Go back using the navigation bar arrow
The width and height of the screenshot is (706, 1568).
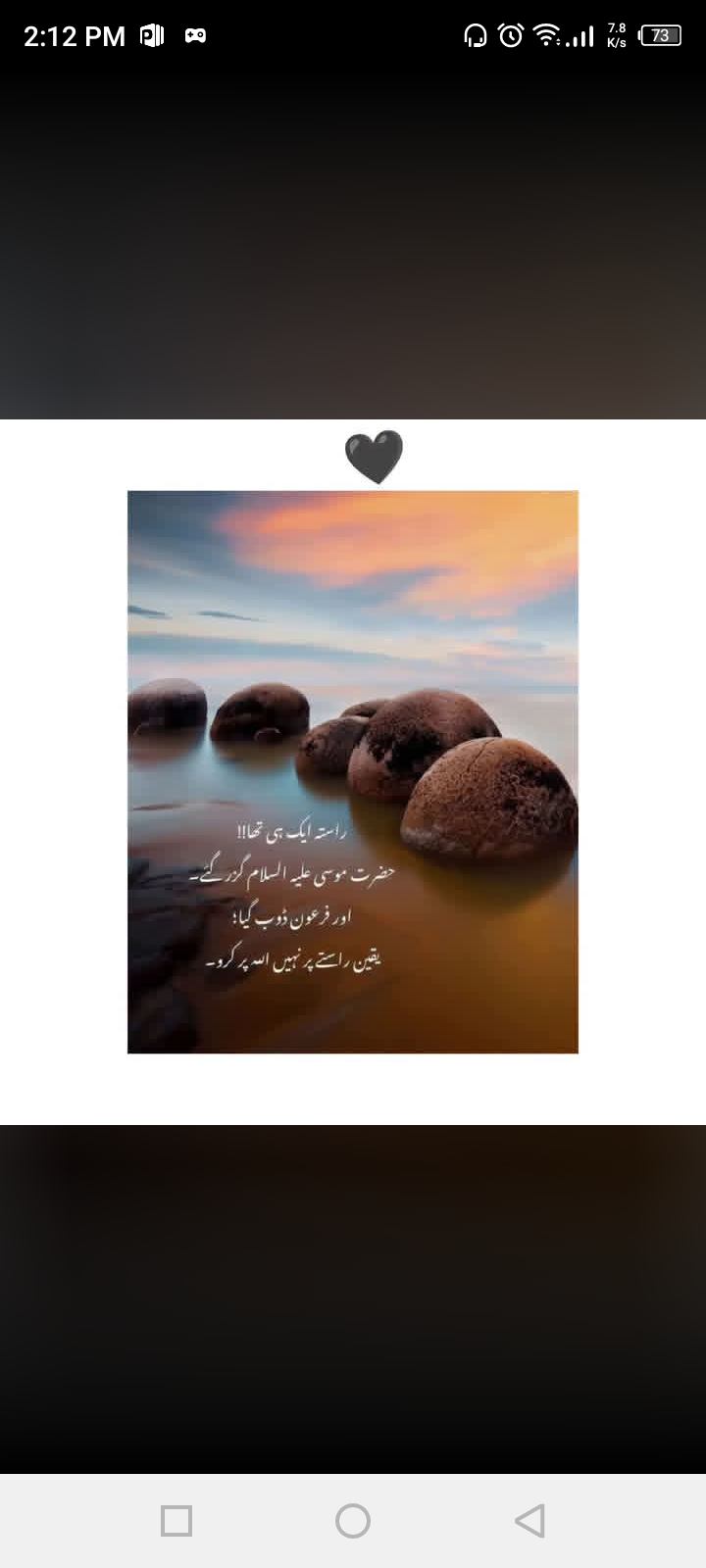529,1521
